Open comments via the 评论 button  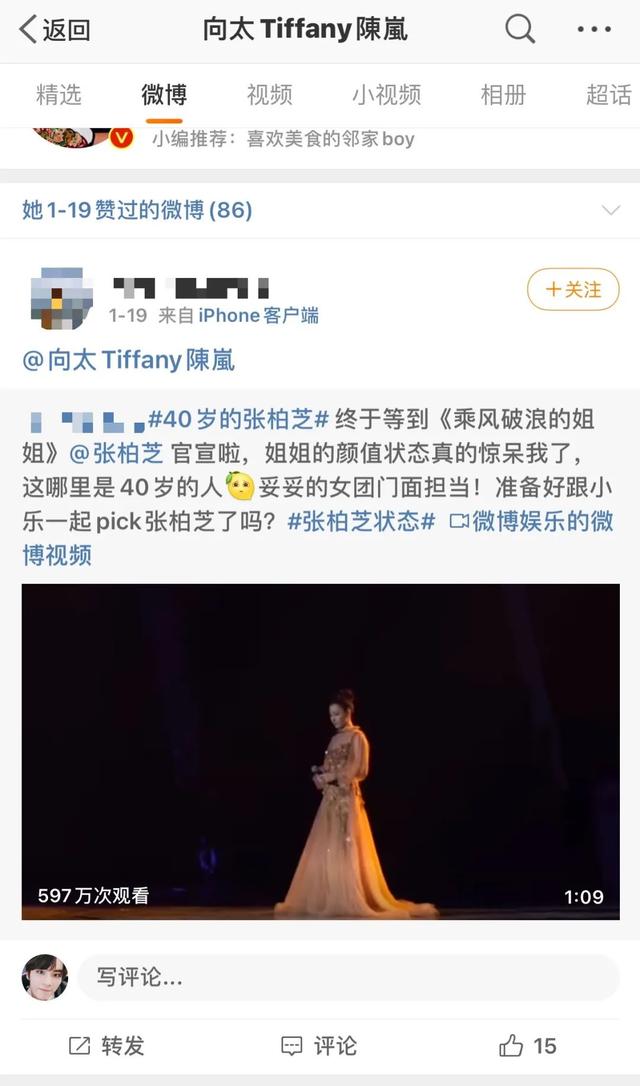coord(320,1046)
